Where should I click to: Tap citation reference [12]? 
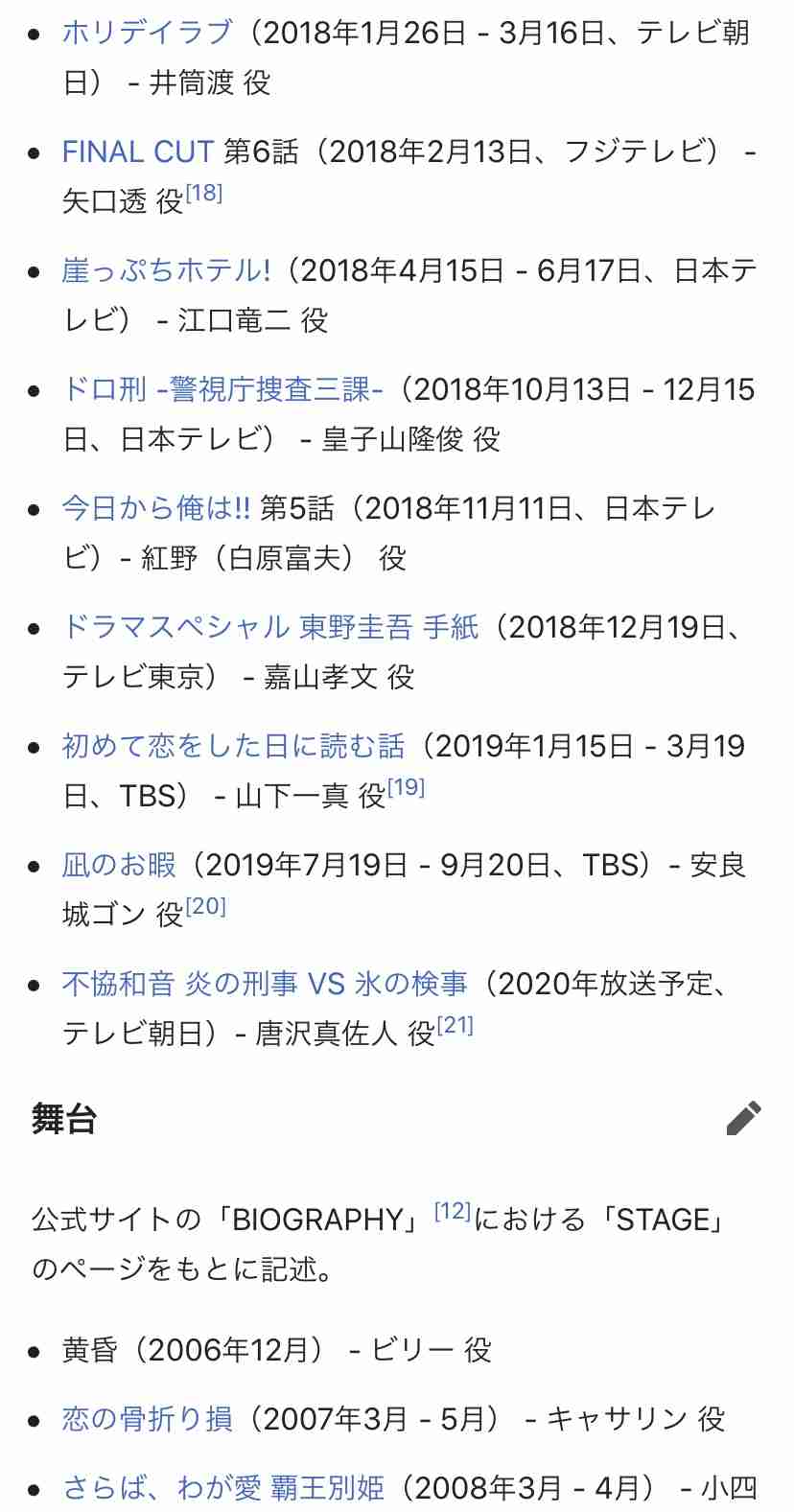click(x=453, y=1211)
